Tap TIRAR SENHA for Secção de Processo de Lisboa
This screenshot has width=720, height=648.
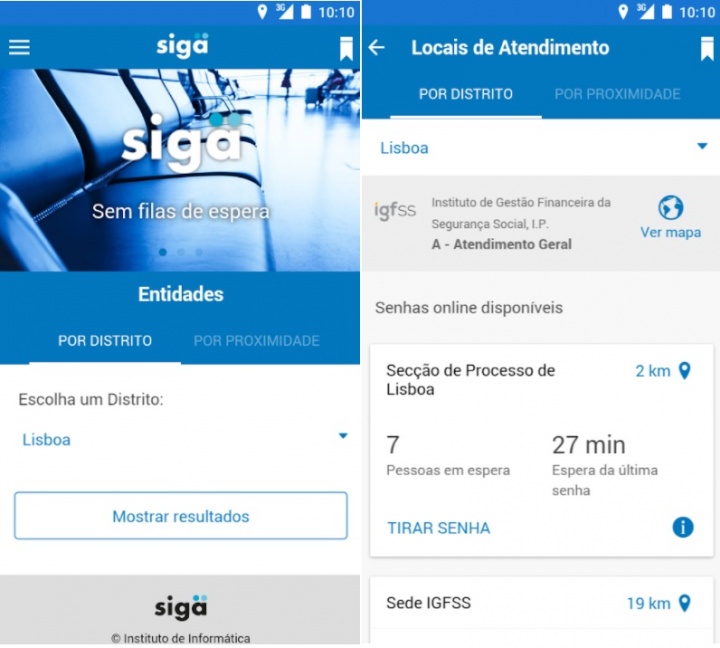pyautogui.click(x=438, y=527)
